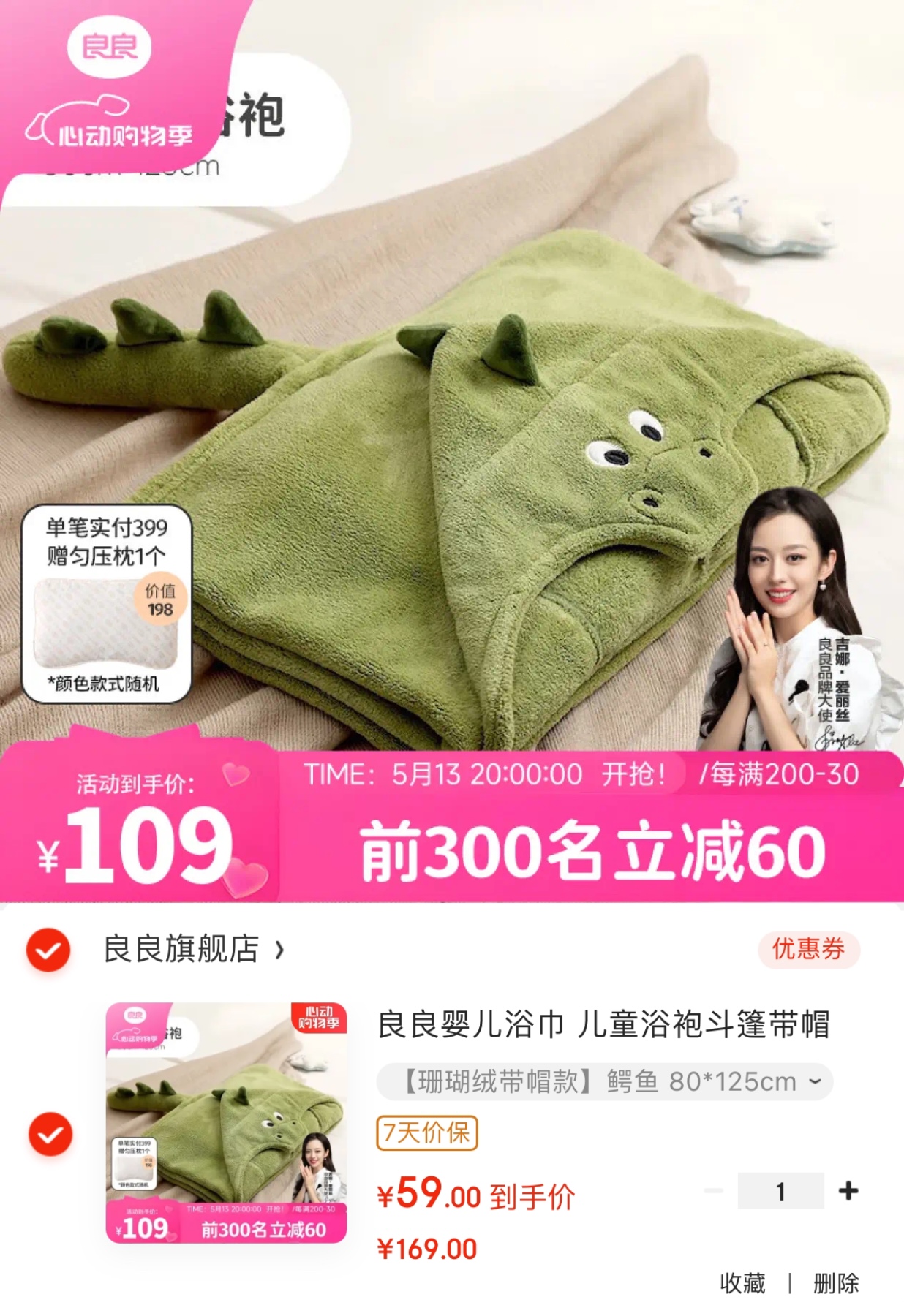
Task: Open the 优惠券 coupon button
Action: (808, 949)
